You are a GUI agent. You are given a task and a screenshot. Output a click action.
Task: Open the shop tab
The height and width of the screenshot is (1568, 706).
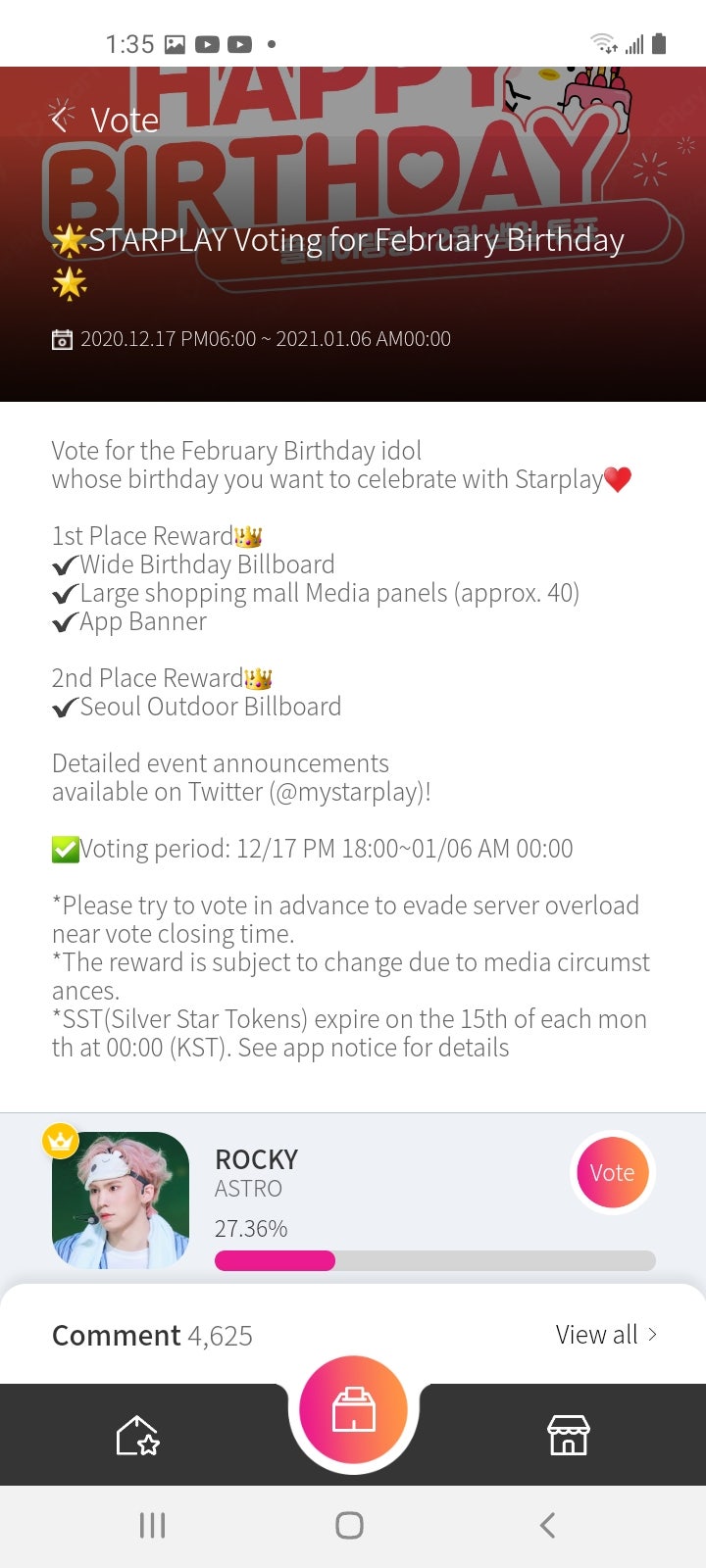[568, 1436]
